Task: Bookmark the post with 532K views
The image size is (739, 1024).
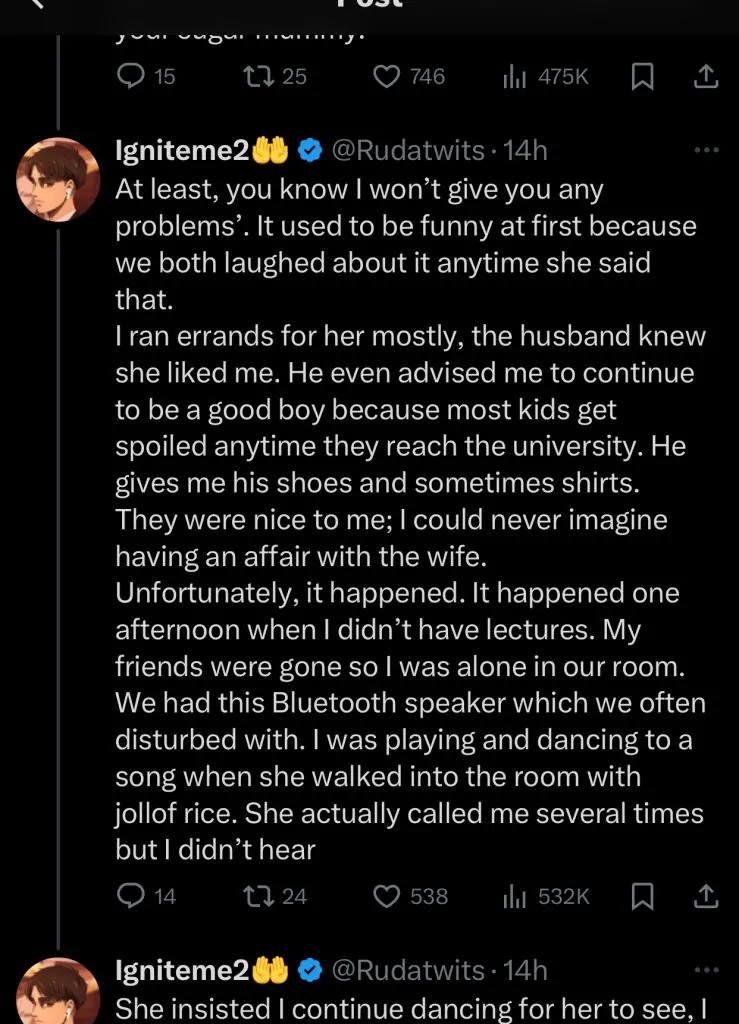Action: pyautogui.click(x=643, y=896)
